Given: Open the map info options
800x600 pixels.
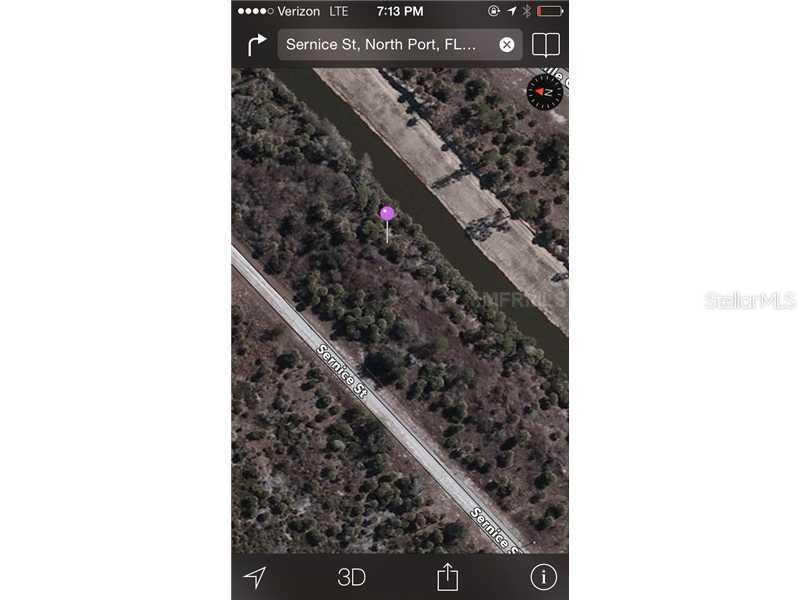Looking at the screenshot, I should tap(543, 577).
